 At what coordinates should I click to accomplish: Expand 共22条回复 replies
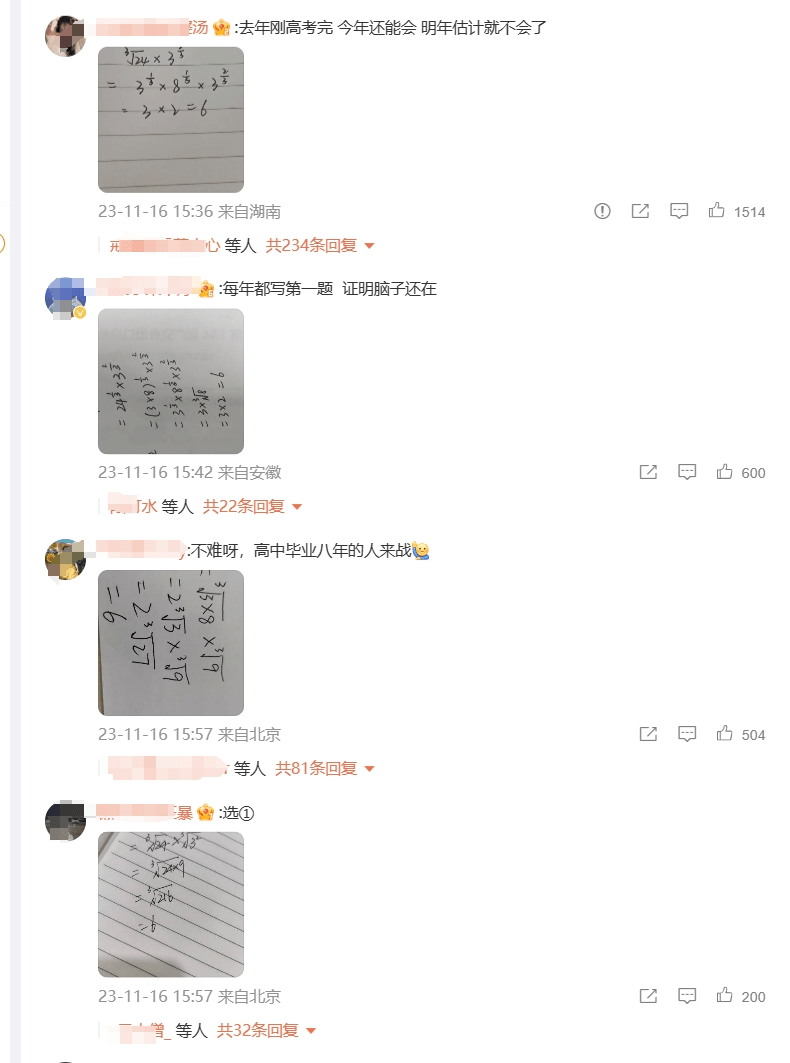[252, 507]
